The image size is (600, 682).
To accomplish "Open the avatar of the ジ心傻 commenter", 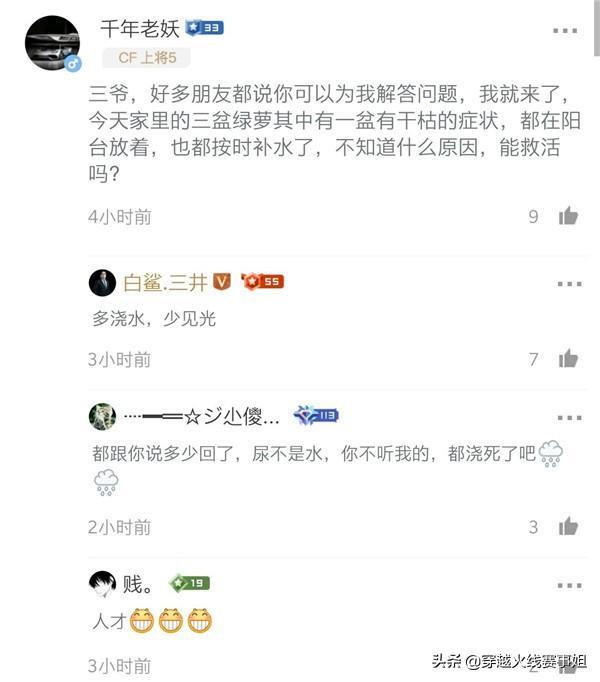I will tap(102, 416).
